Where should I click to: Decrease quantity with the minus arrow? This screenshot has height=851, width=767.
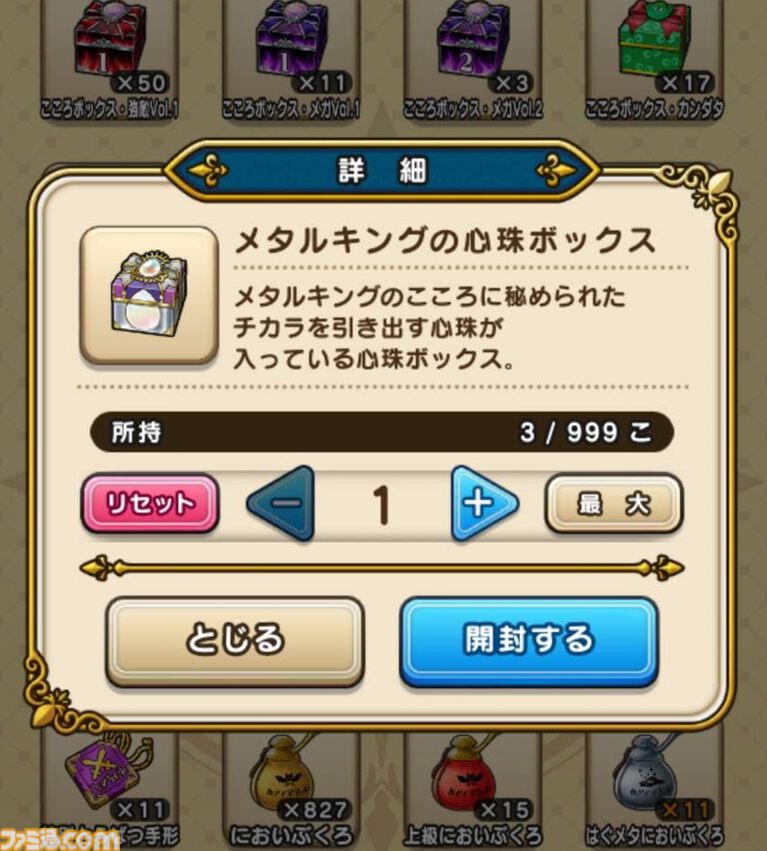[281, 504]
